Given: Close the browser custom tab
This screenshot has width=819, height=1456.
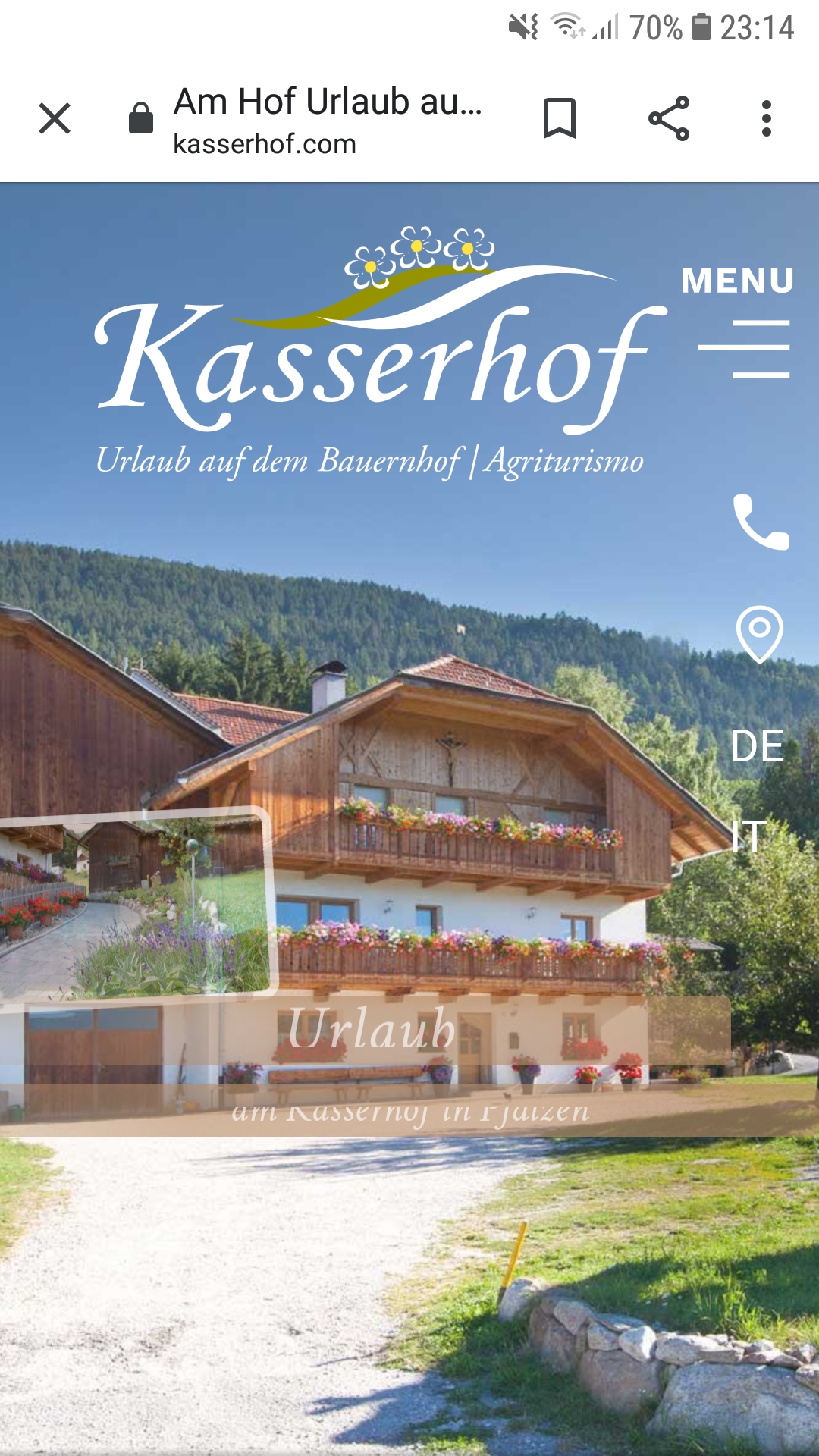Looking at the screenshot, I should pyautogui.click(x=55, y=118).
